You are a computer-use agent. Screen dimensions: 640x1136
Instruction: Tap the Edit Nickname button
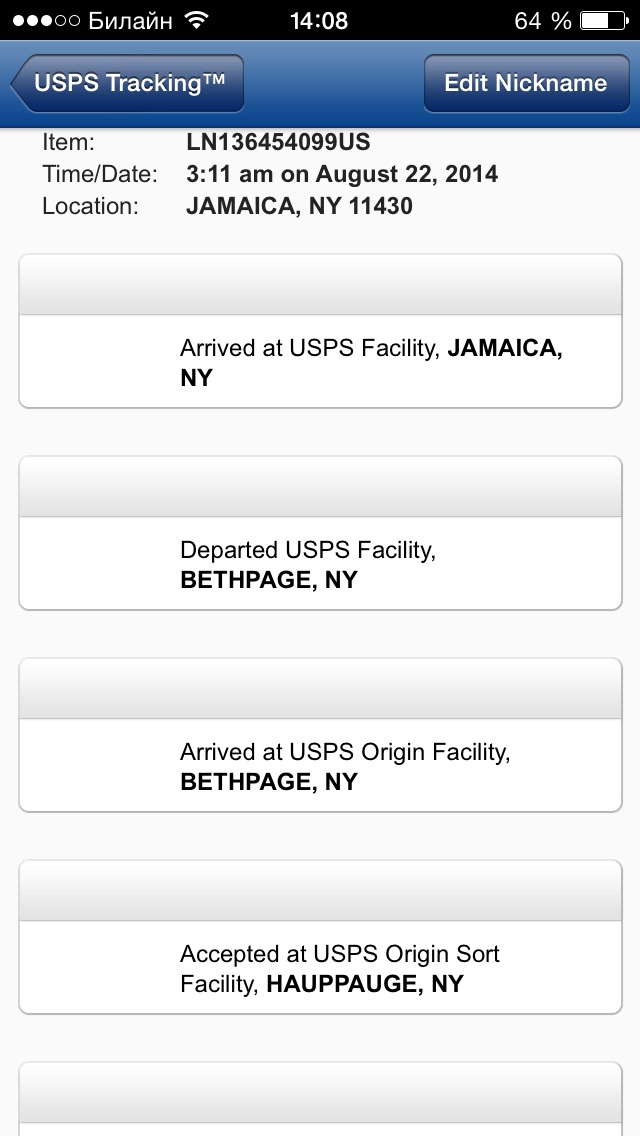coord(525,83)
